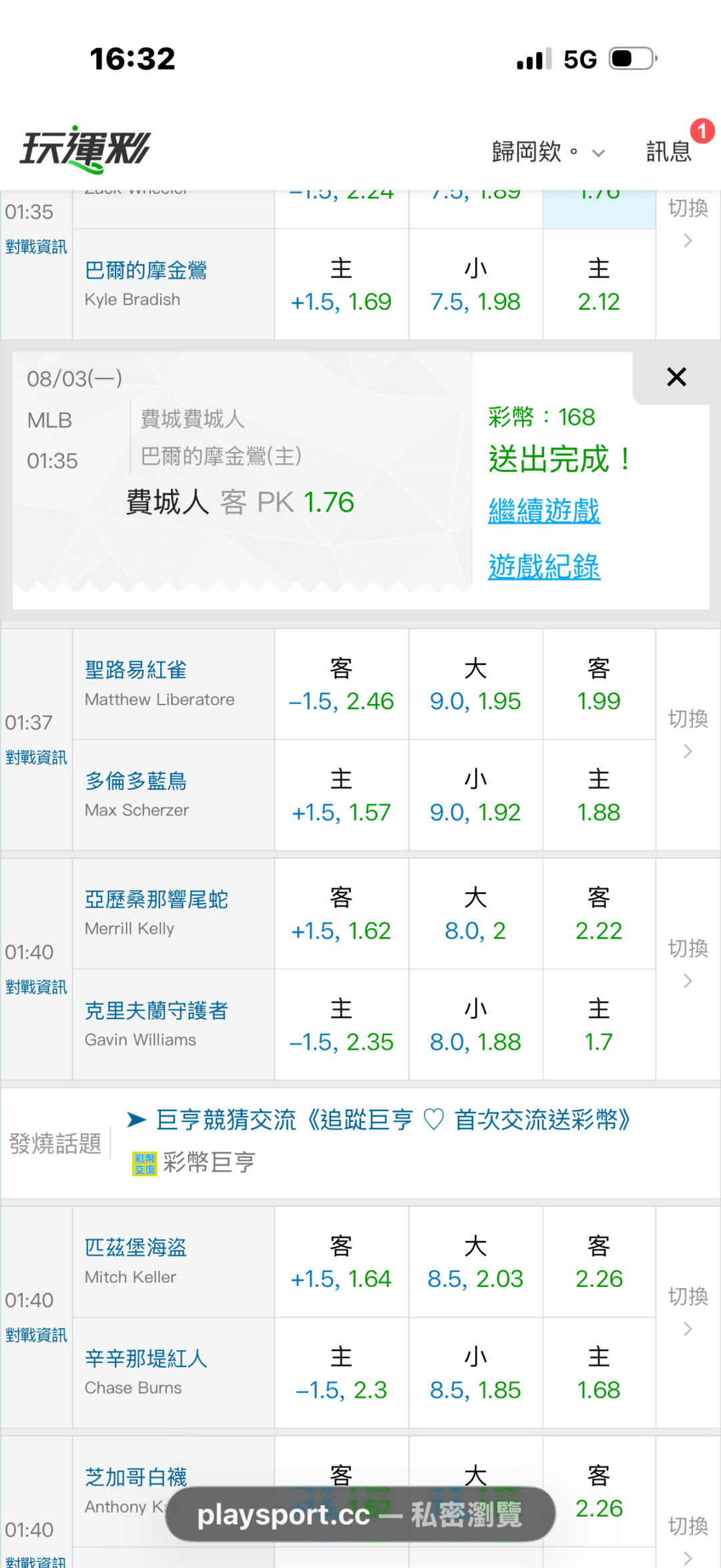
Task: Select 聖路易紅雀 客 -1.5, 2.46 odds
Action: 341,684
